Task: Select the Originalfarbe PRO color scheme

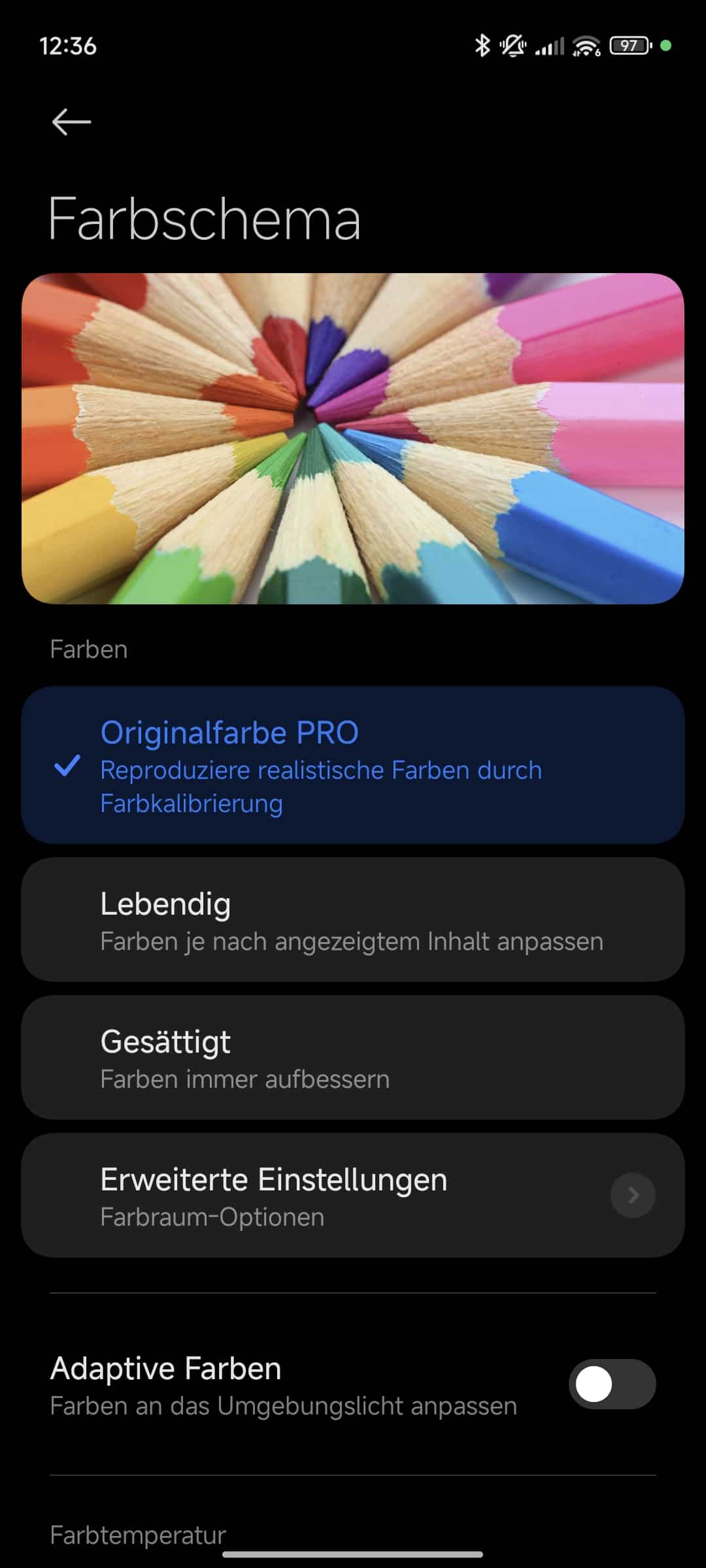Action: coord(353,765)
